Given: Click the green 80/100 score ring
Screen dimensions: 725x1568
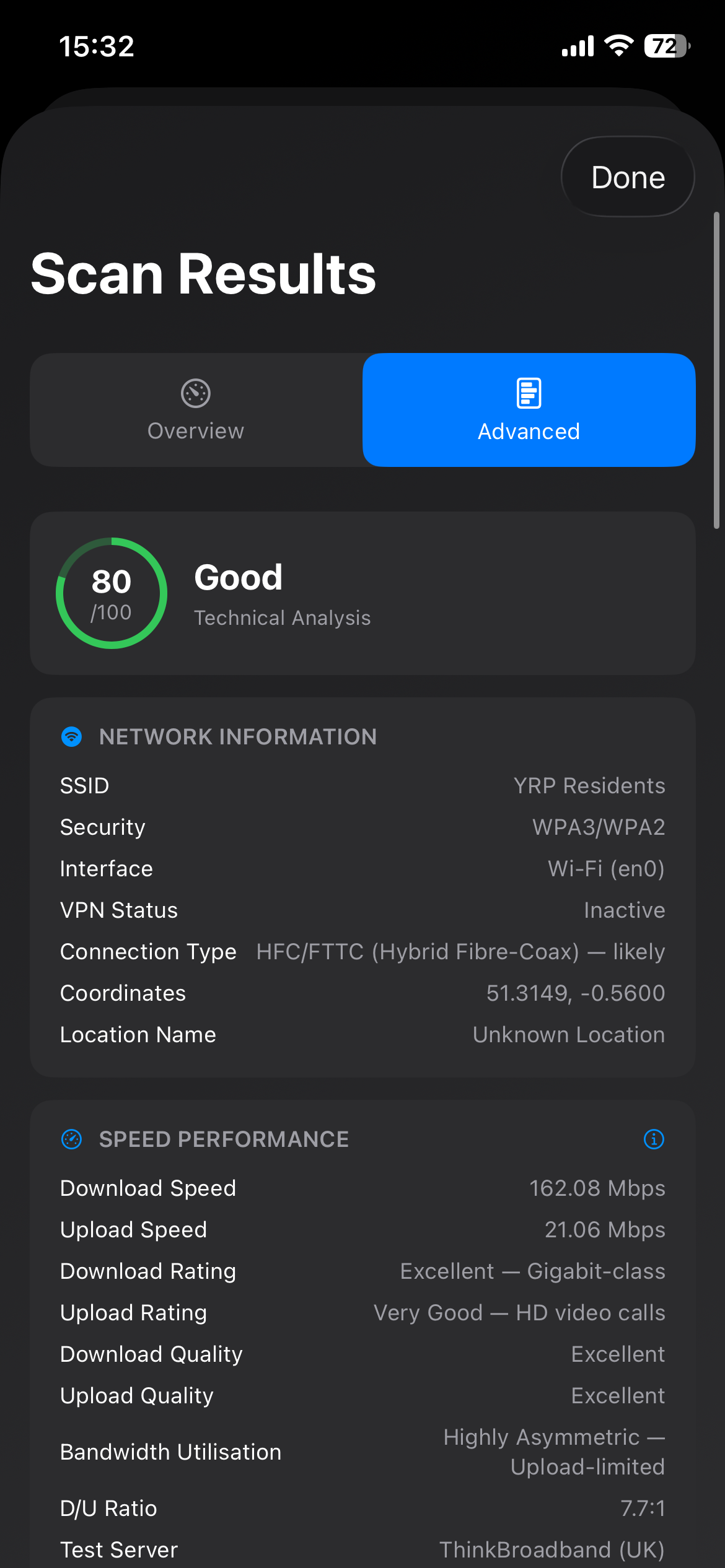Looking at the screenshot, I should click(112, 593).
